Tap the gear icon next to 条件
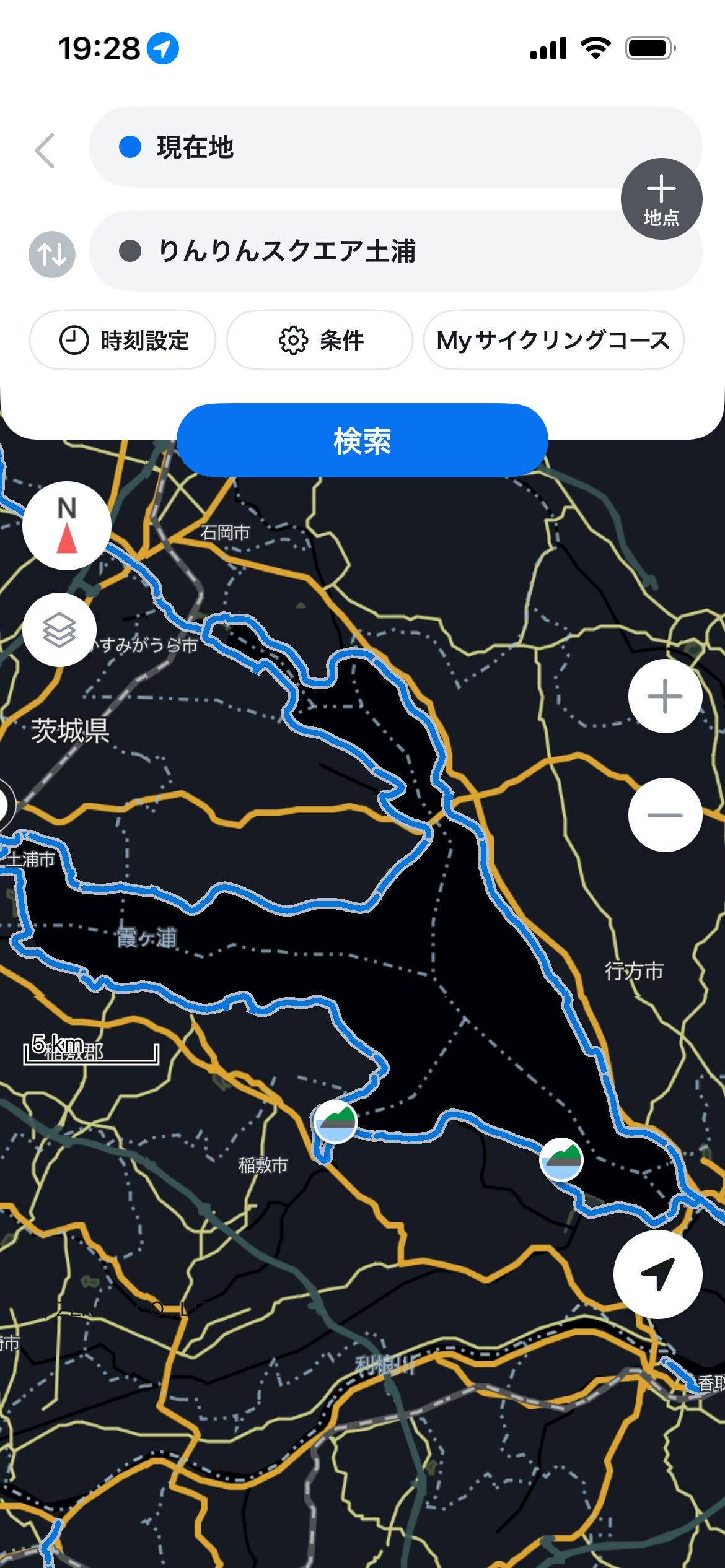This screenshot has height=1568, width=725. (x=292, y=340)
